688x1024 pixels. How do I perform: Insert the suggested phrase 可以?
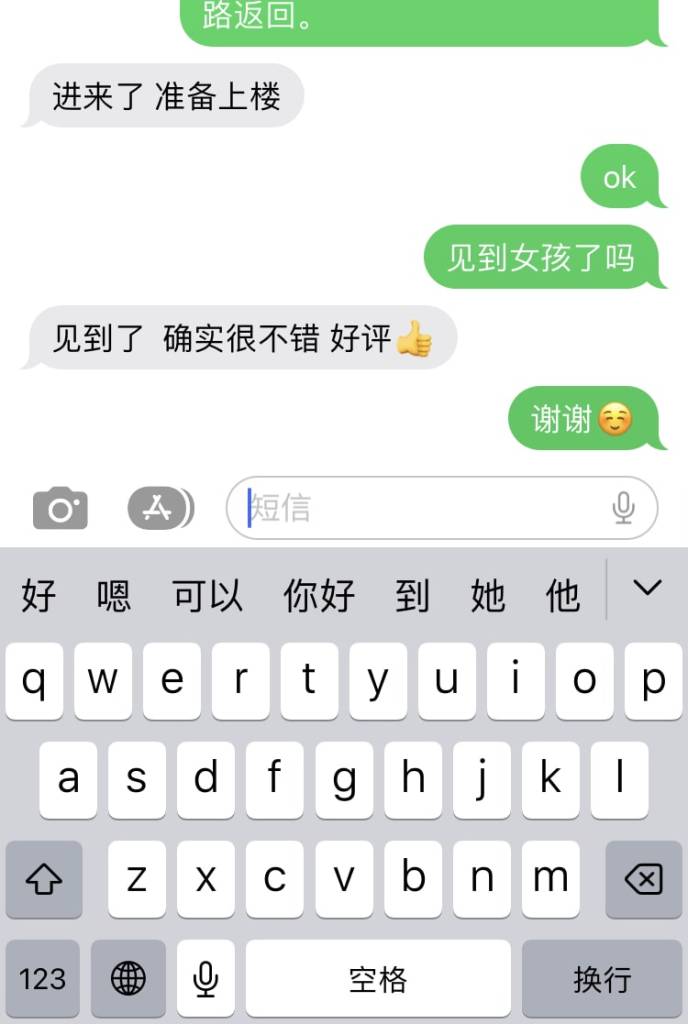207,596
